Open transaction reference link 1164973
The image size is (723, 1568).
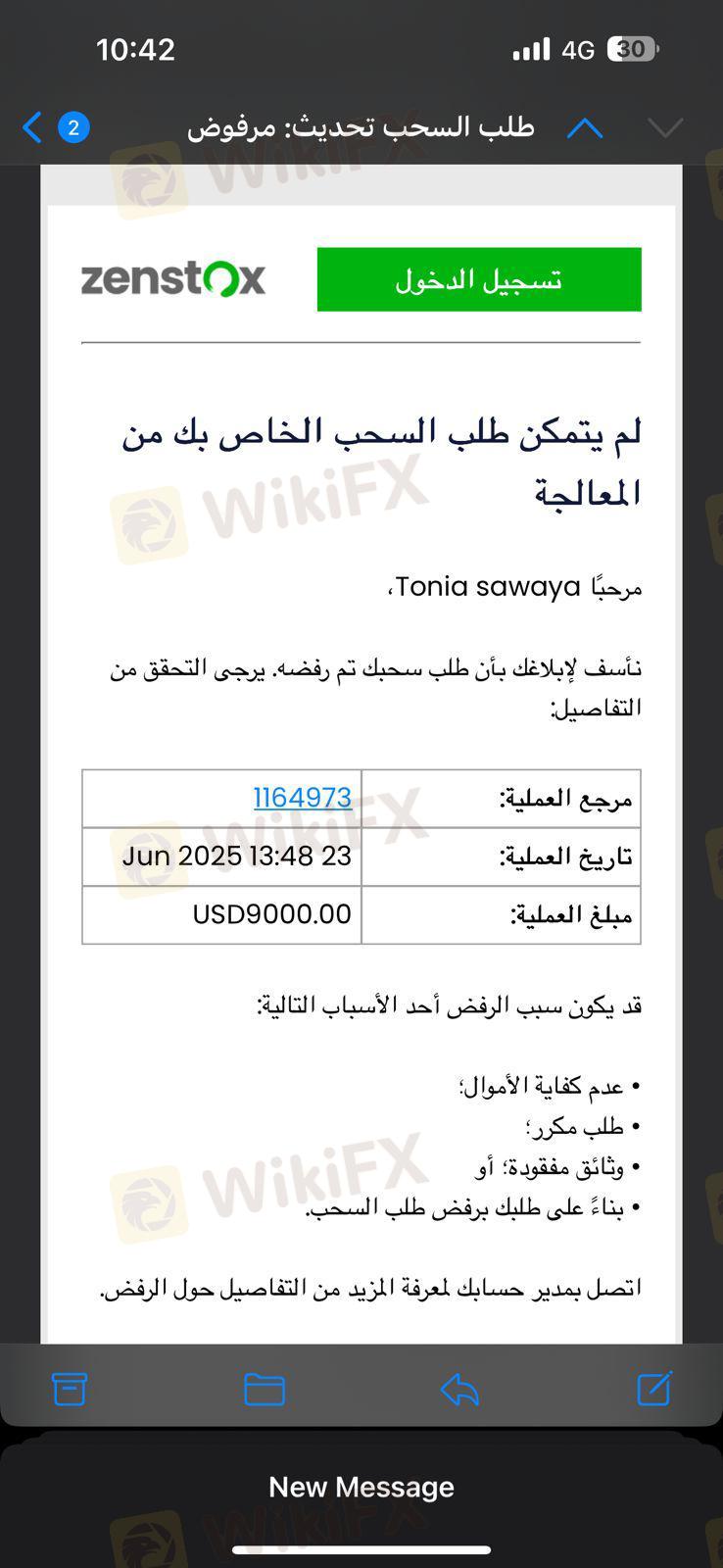point(302,798)
